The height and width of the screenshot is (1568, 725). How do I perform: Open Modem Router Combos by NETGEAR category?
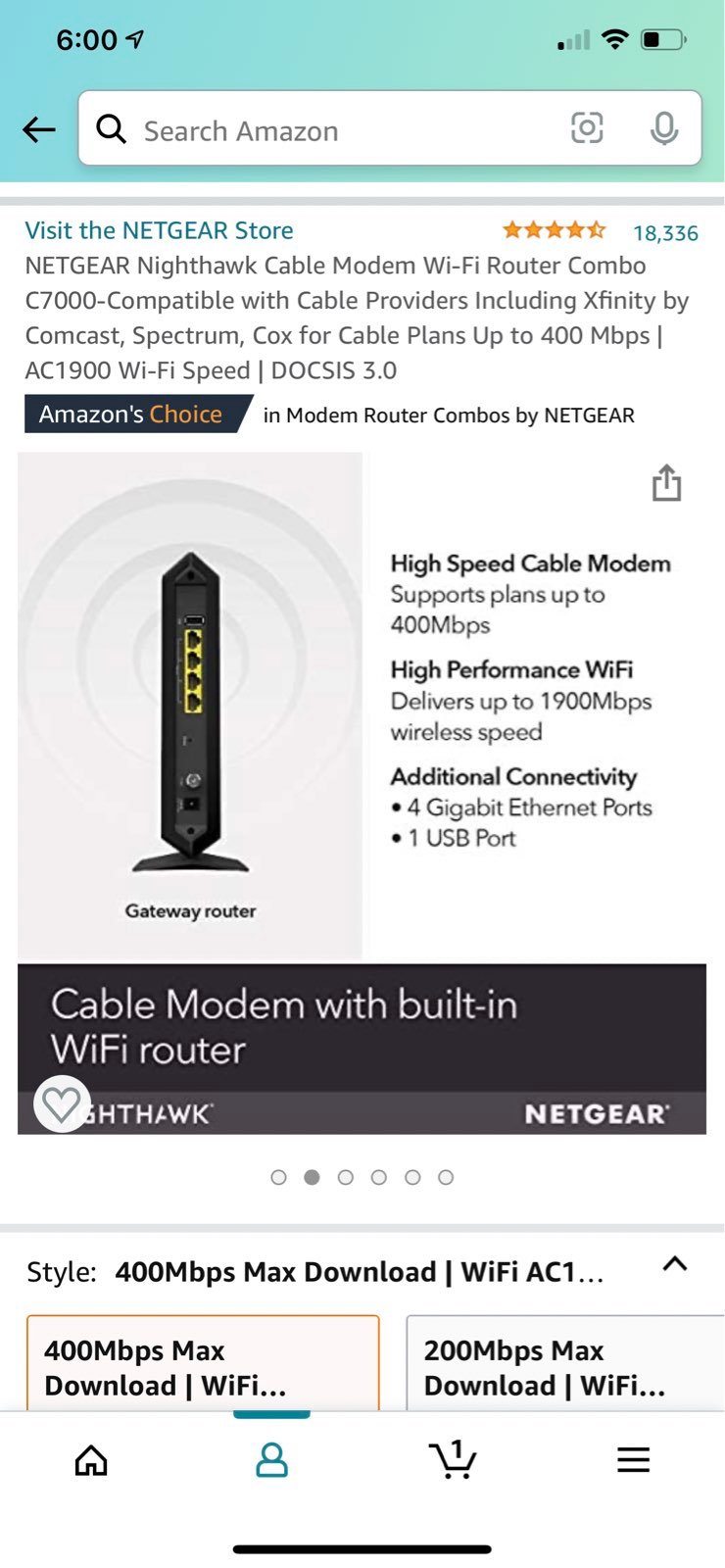(449, 416)
